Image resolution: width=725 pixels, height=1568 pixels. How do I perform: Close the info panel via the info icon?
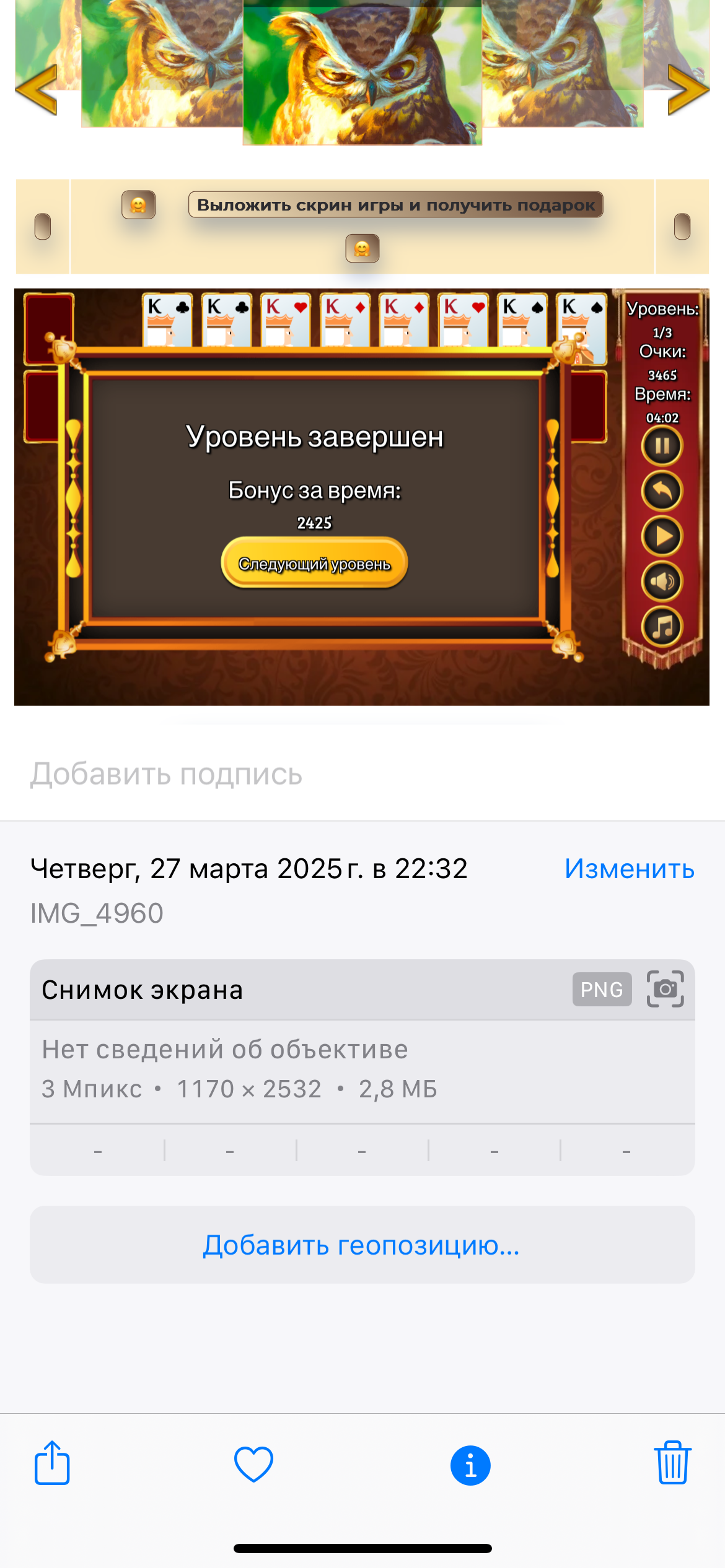click(470, 1466)
